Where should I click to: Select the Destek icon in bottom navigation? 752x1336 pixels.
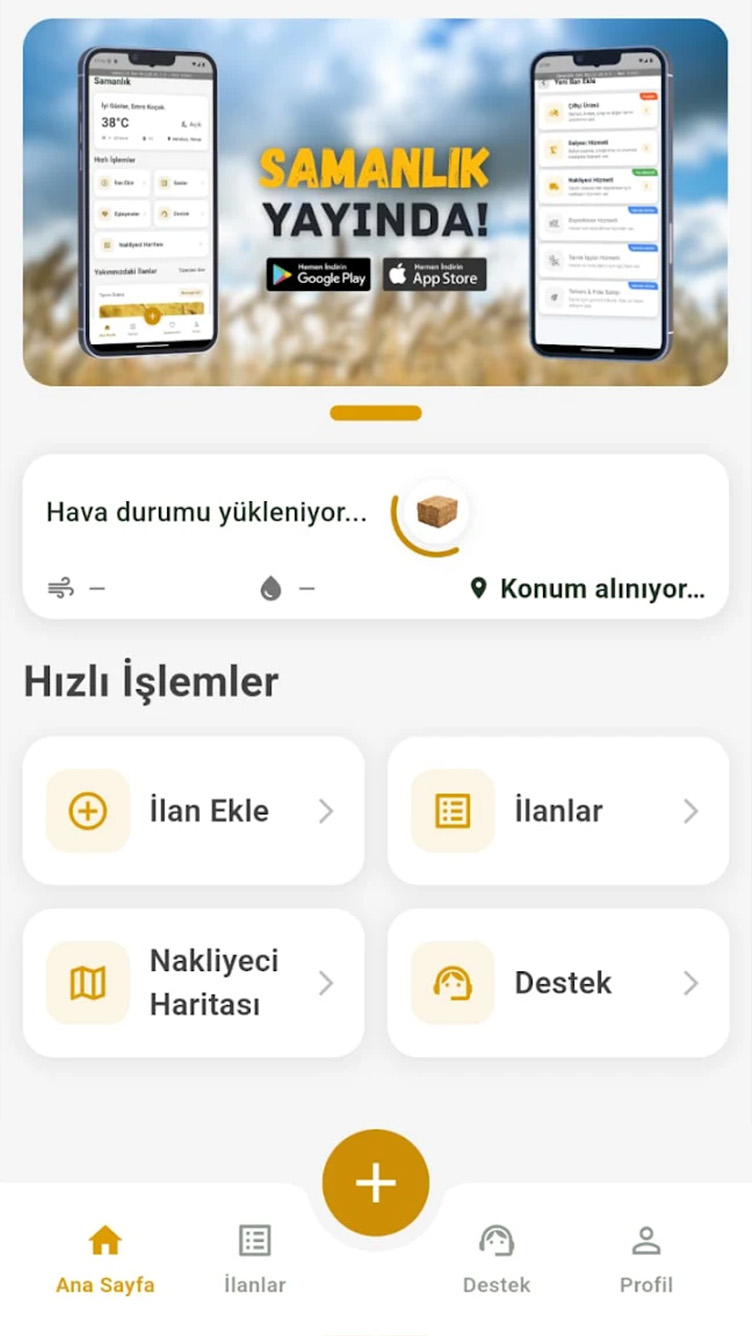click(496, 1238)
